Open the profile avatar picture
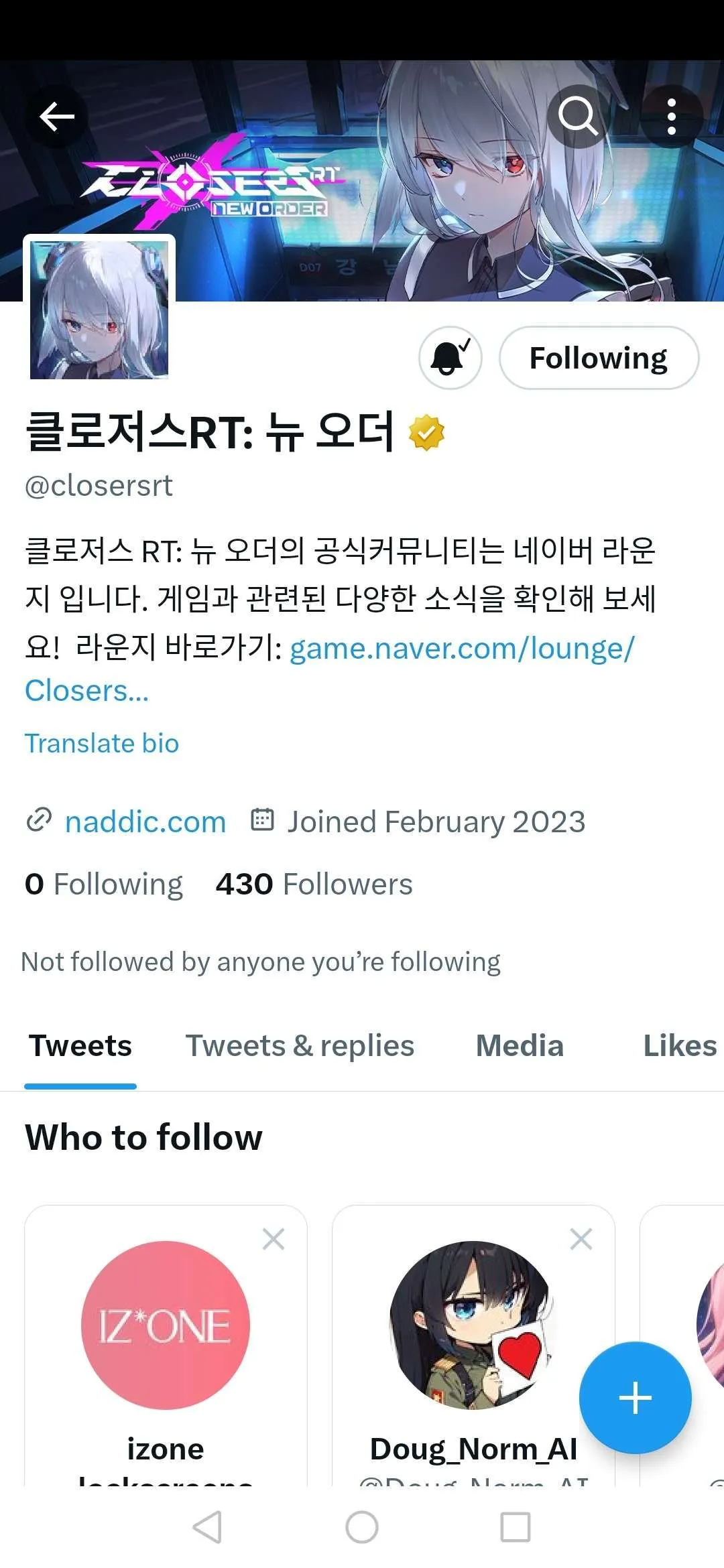The height and width of the screenshot is (1568, 724). click(x=99, y=310)
